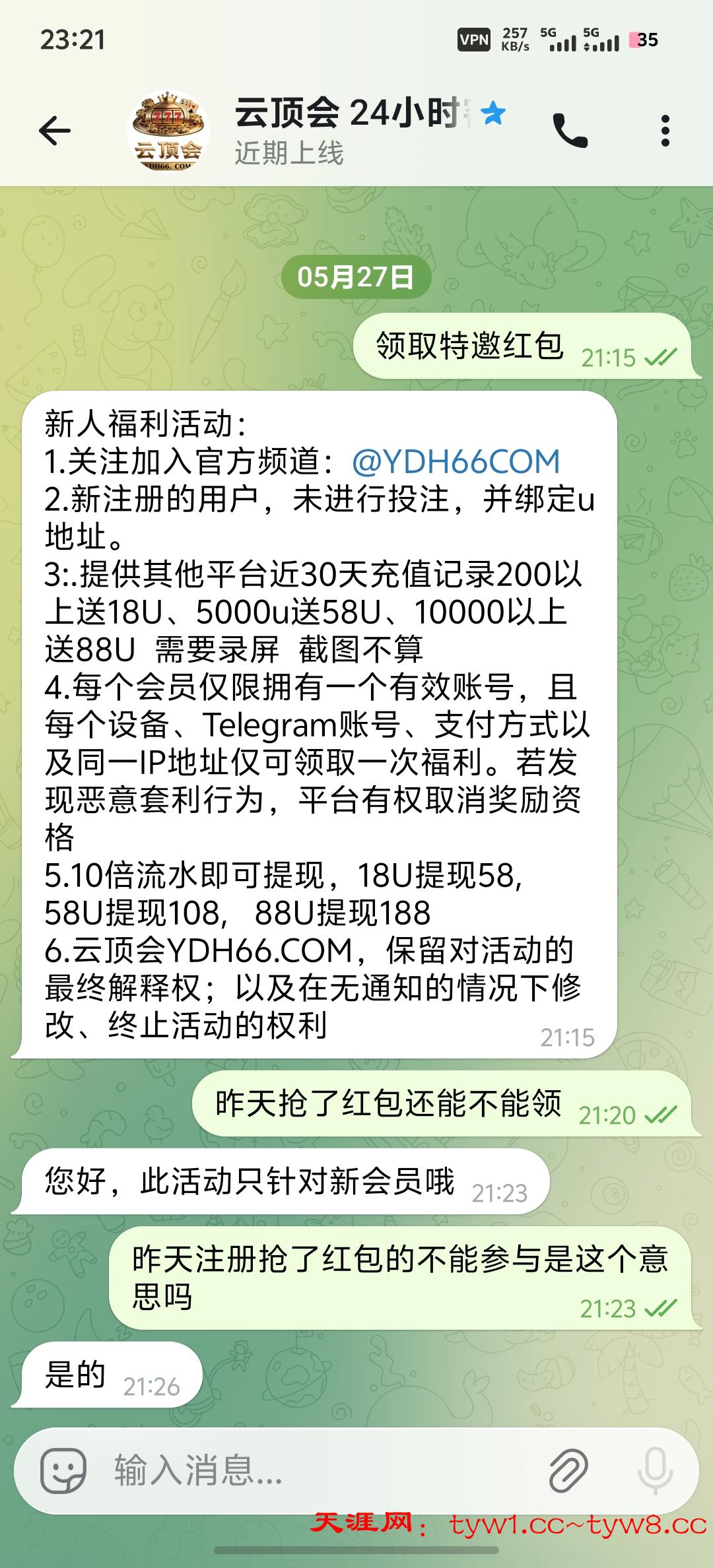Tap the 输入消息 message field
Screen dimensions: 713x1568
pos(323,1471)
